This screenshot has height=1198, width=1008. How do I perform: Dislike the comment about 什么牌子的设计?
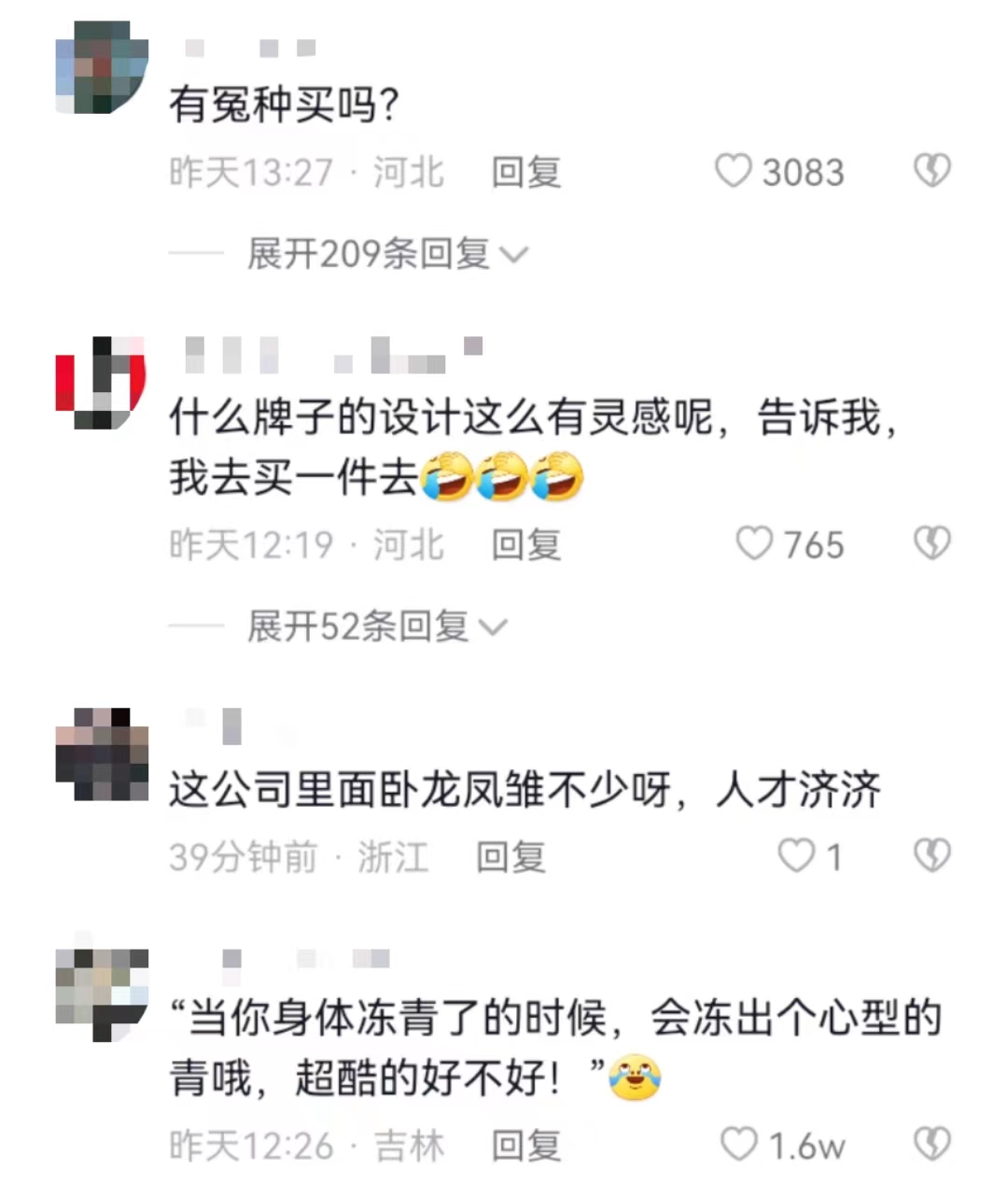[931, 543]
